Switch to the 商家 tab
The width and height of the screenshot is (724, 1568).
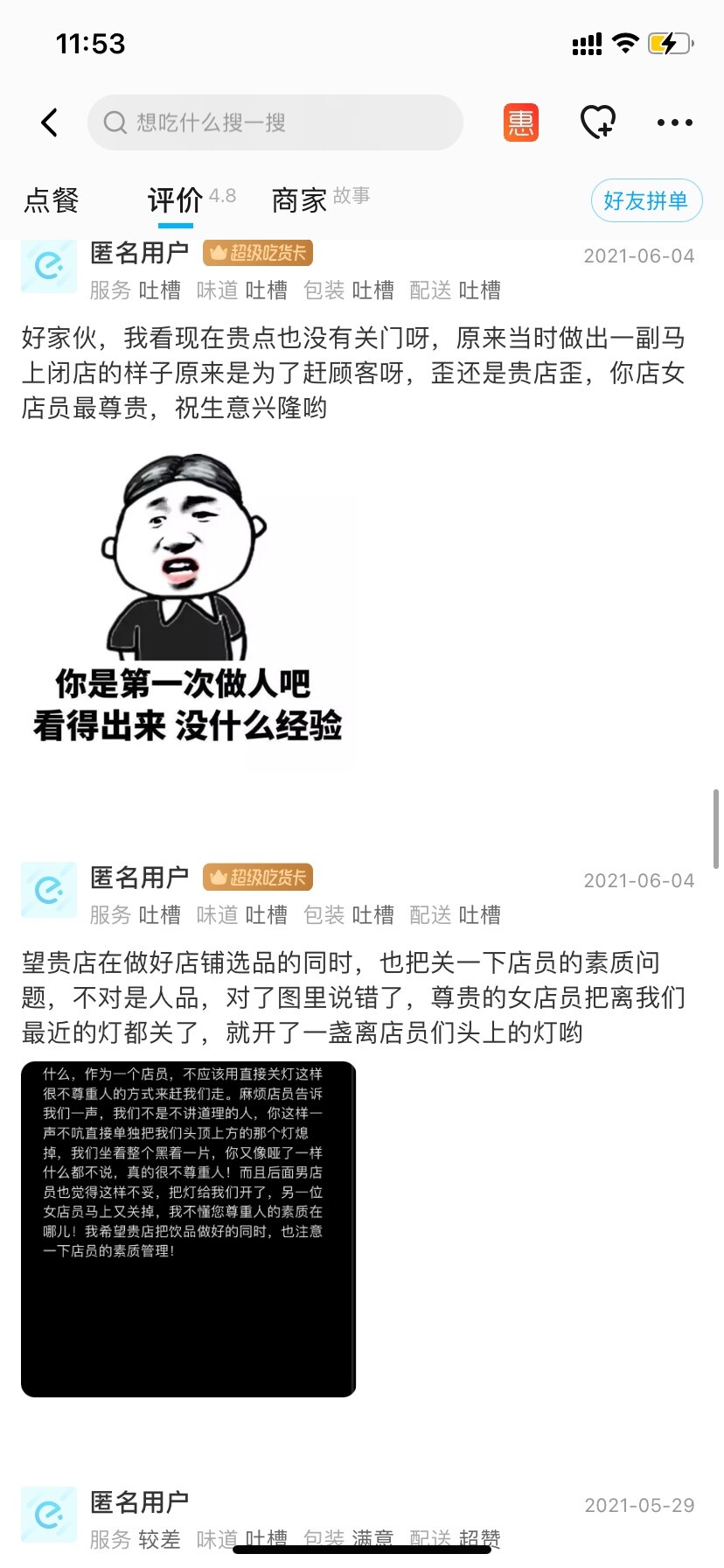[299, 200]
